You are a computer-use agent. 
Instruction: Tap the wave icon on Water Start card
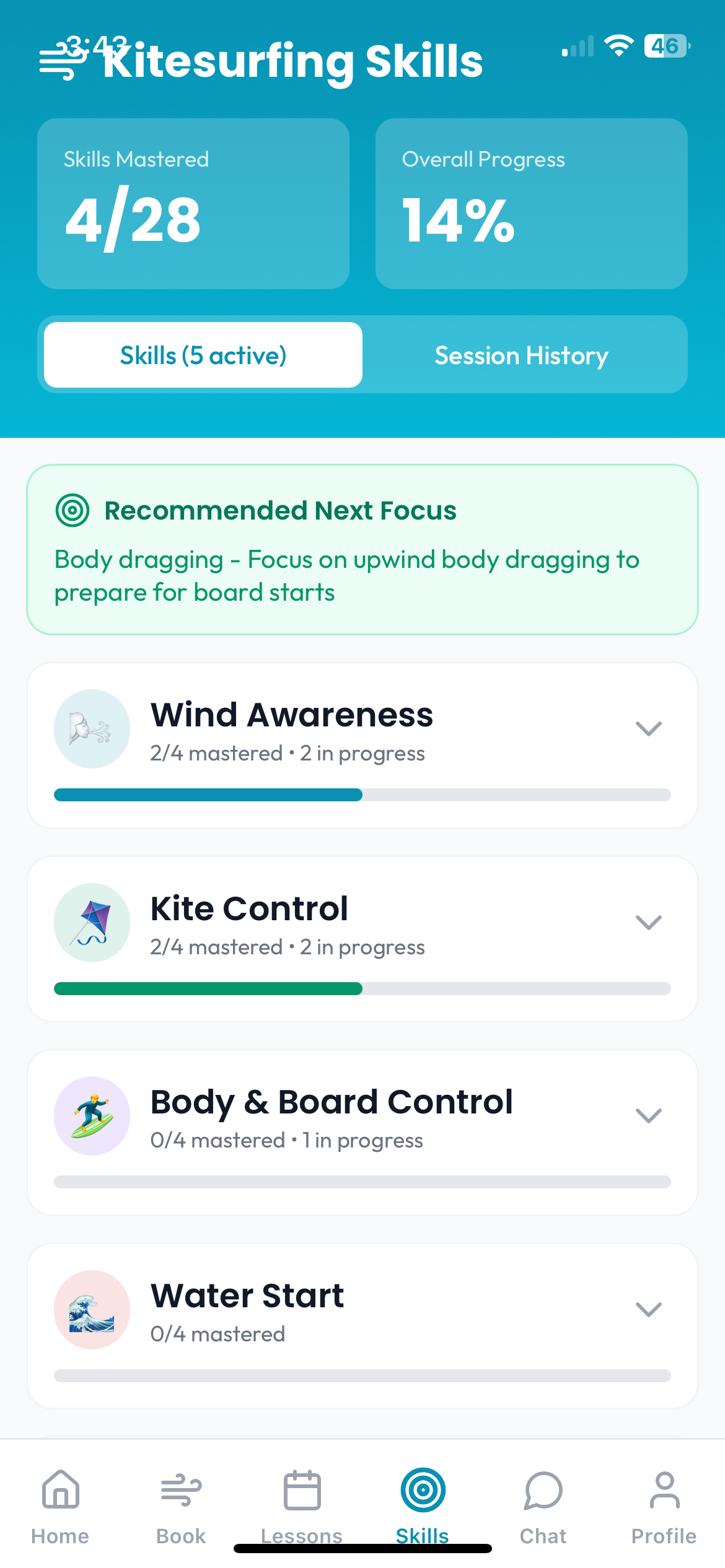[92, 1310]
